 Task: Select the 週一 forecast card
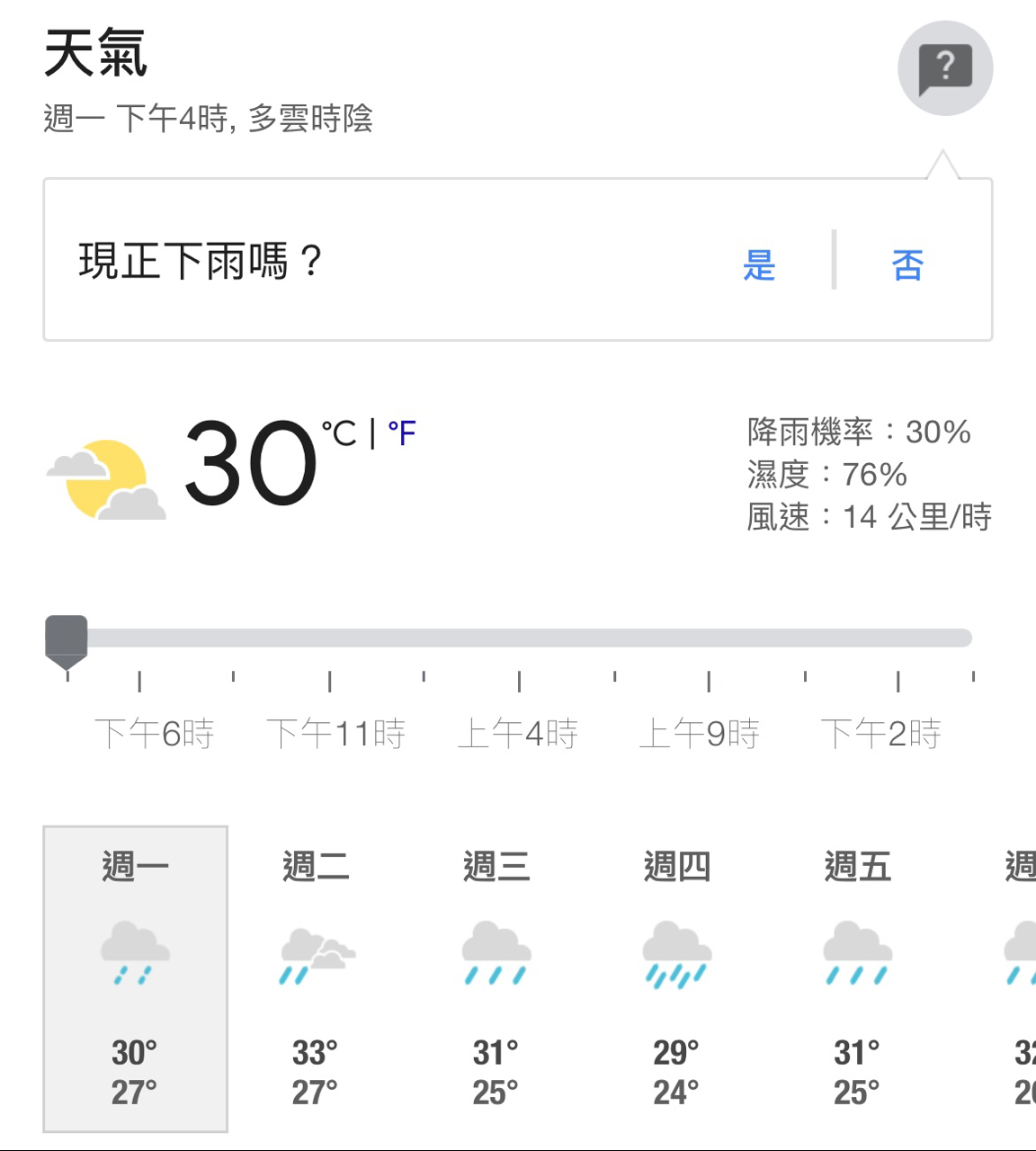pyautogui.click(x=135, y=977)
